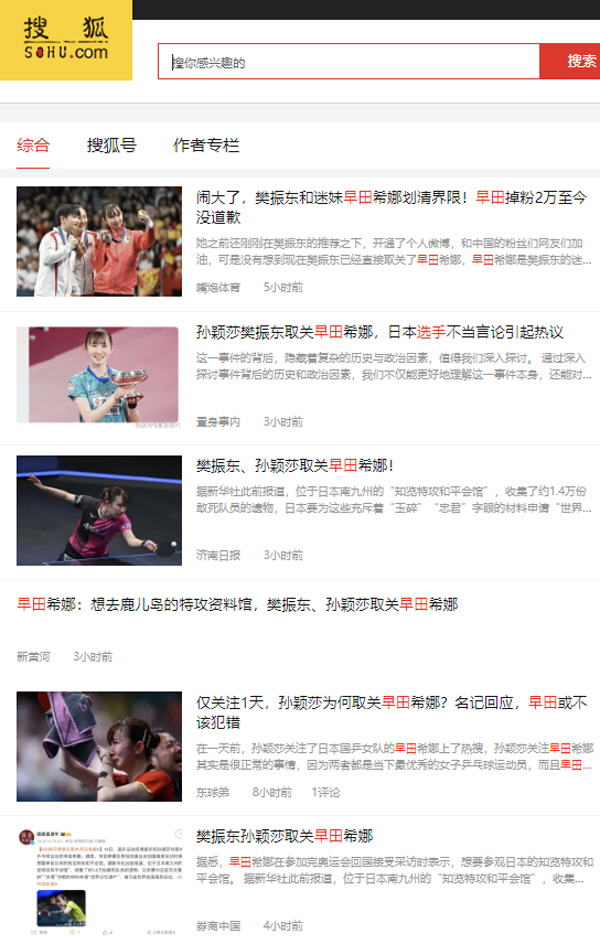Tap the 东球弟 article's tearful player thumbnail
The height and width of the screenshot is (944, 600).
99,746
